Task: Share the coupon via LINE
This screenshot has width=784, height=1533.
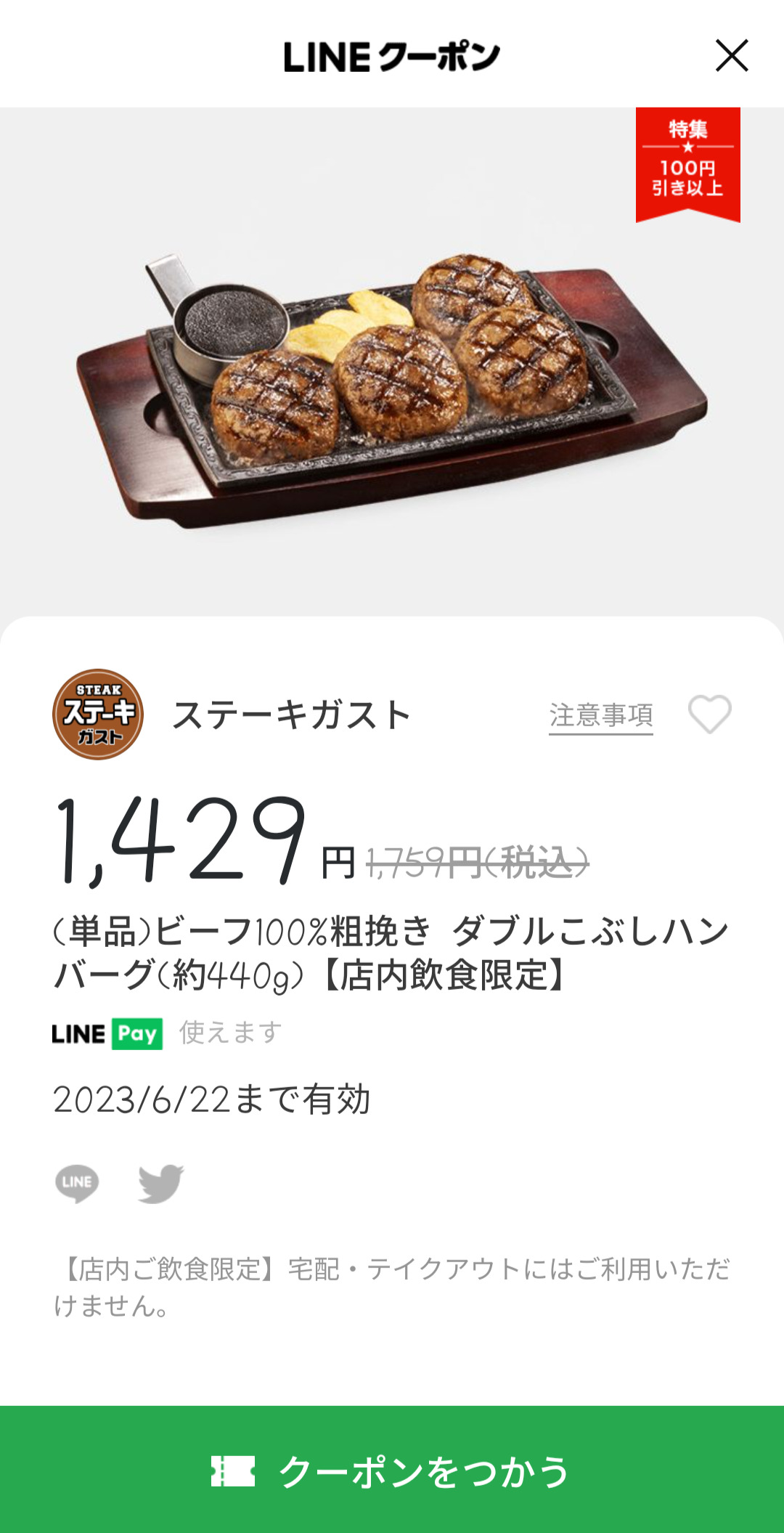Action: coord(77,1183)
